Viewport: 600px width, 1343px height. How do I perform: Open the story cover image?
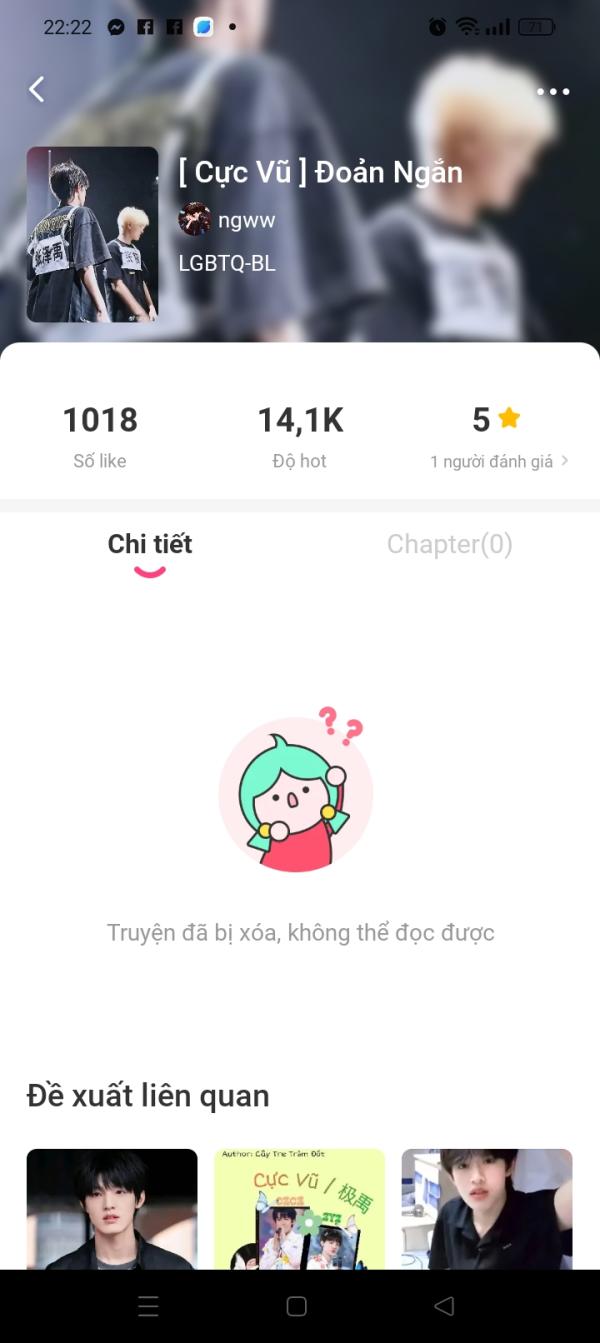tap(92, 234)
